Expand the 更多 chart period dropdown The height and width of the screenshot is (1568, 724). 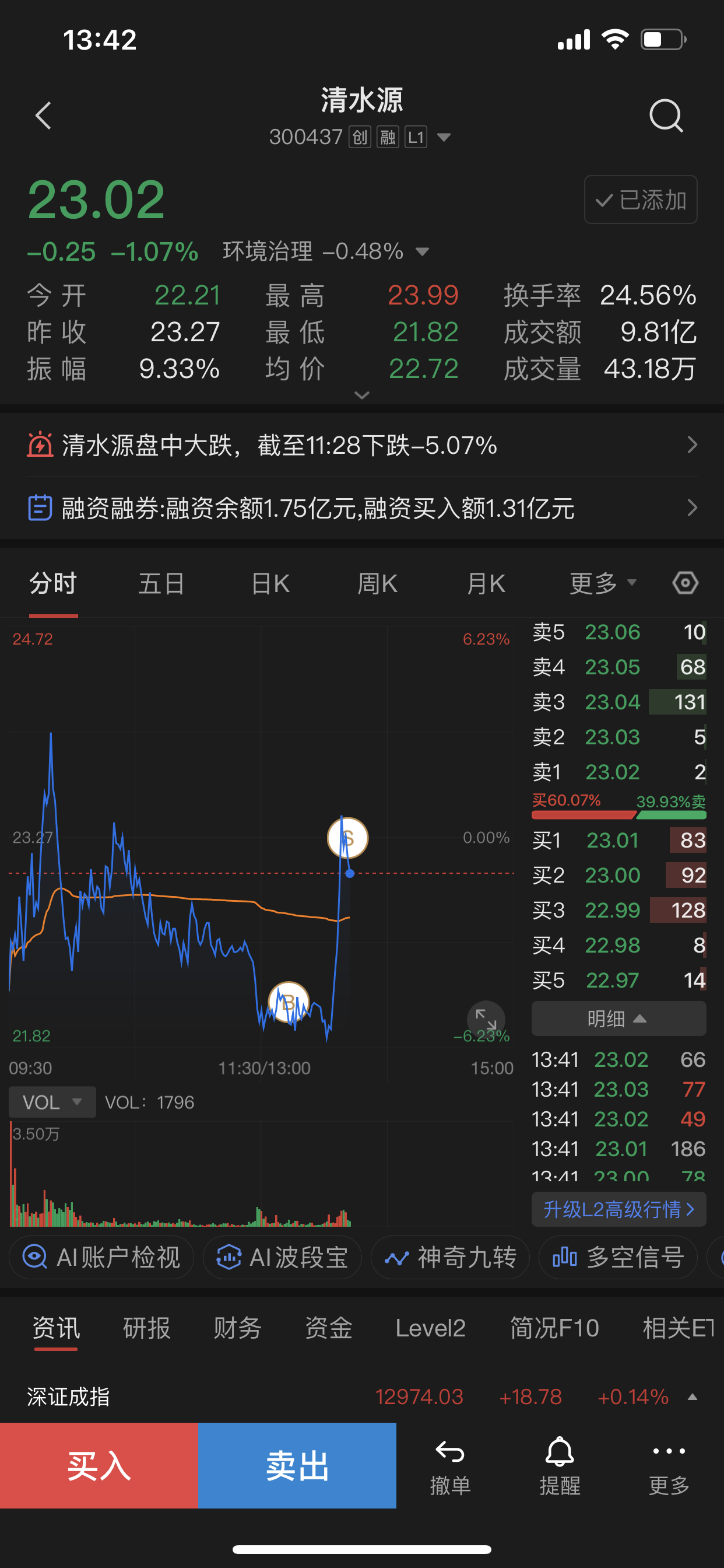pyautogui.click(x=602, y=584)
